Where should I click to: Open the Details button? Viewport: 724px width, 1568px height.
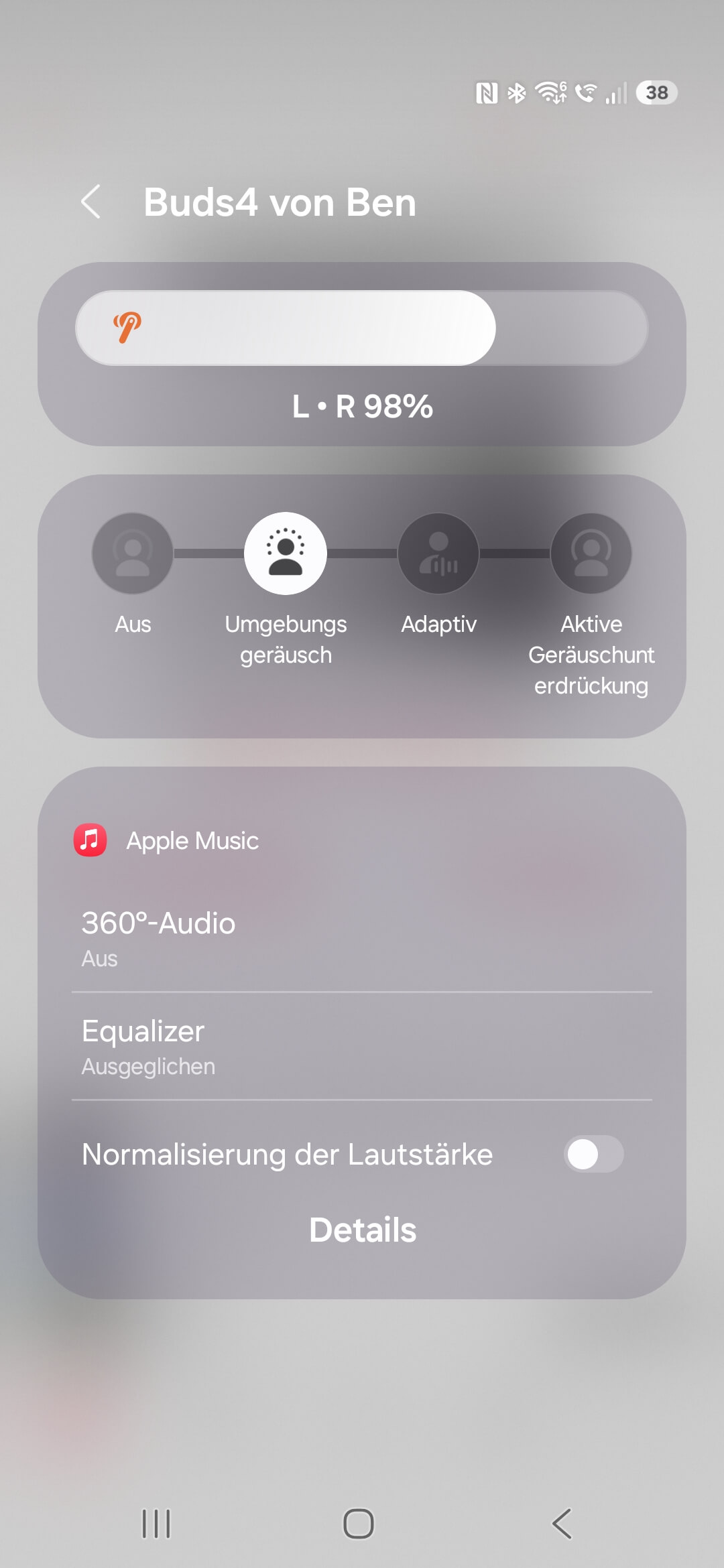(x=362, y=1230)
